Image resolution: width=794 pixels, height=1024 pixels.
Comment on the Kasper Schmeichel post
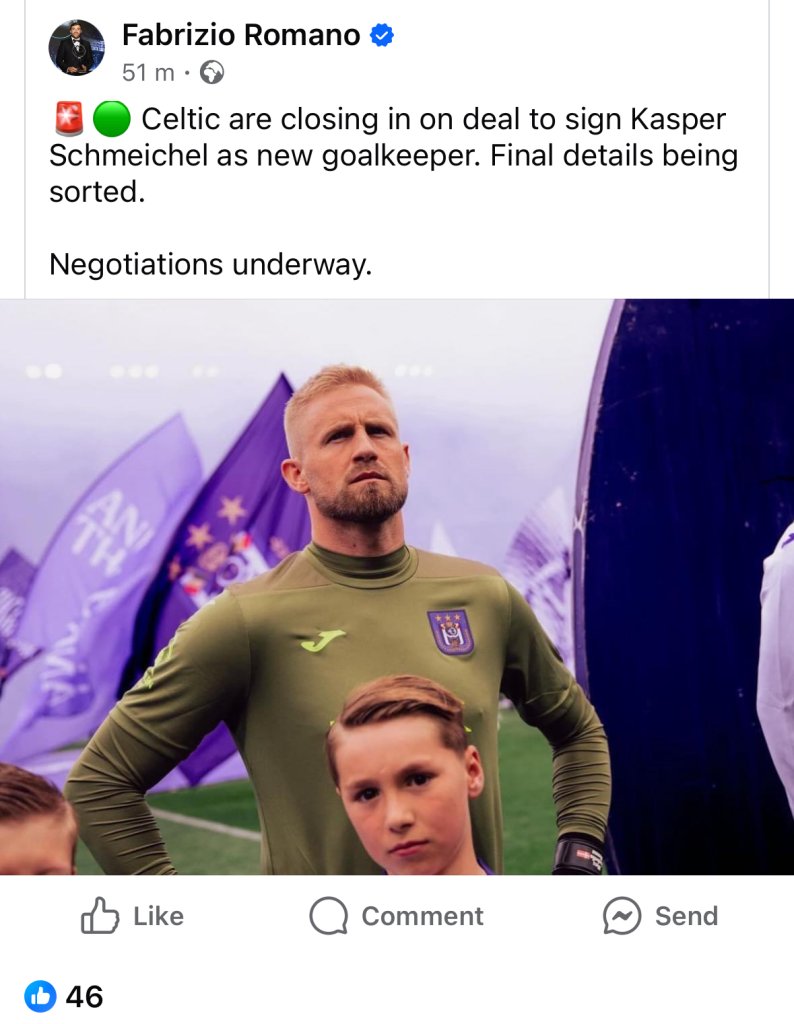pos(396,916)
